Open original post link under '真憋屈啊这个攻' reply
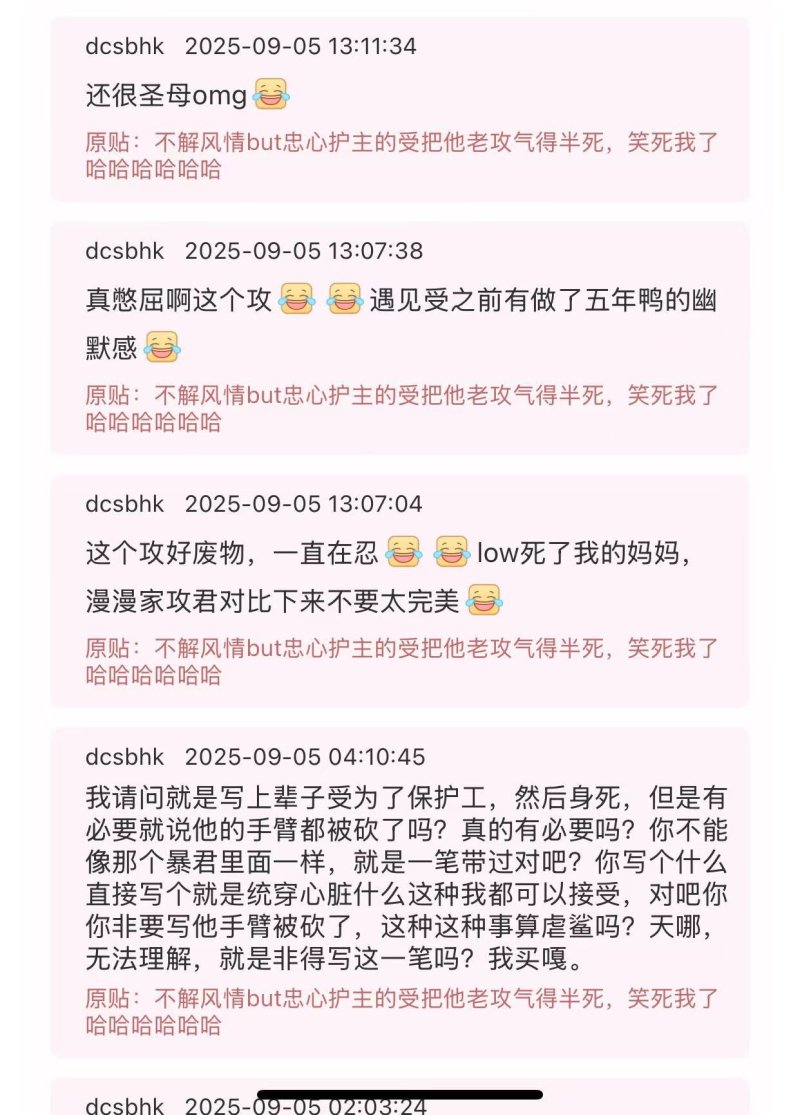The image size is (800, 1115). (x=400, y=408)
